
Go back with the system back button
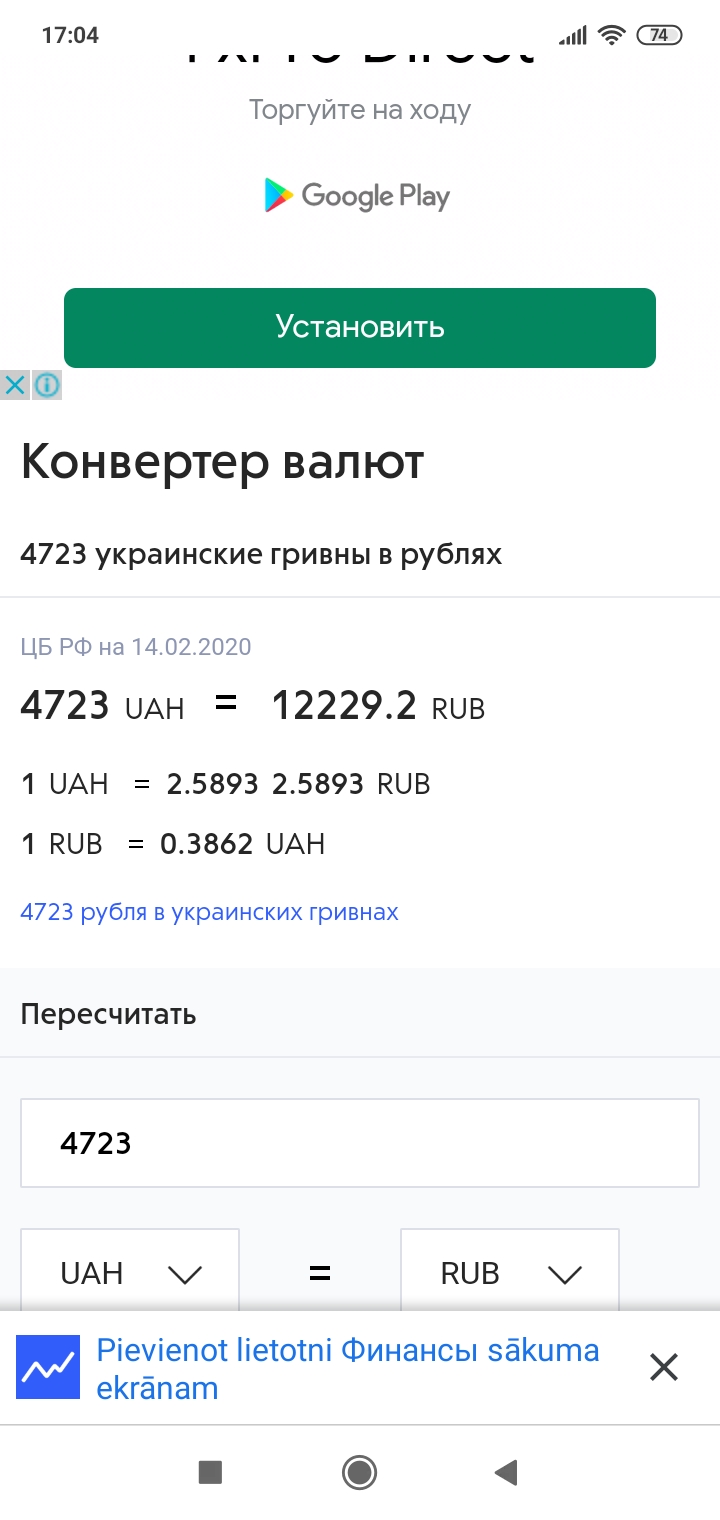click(x=507, y=1471)
